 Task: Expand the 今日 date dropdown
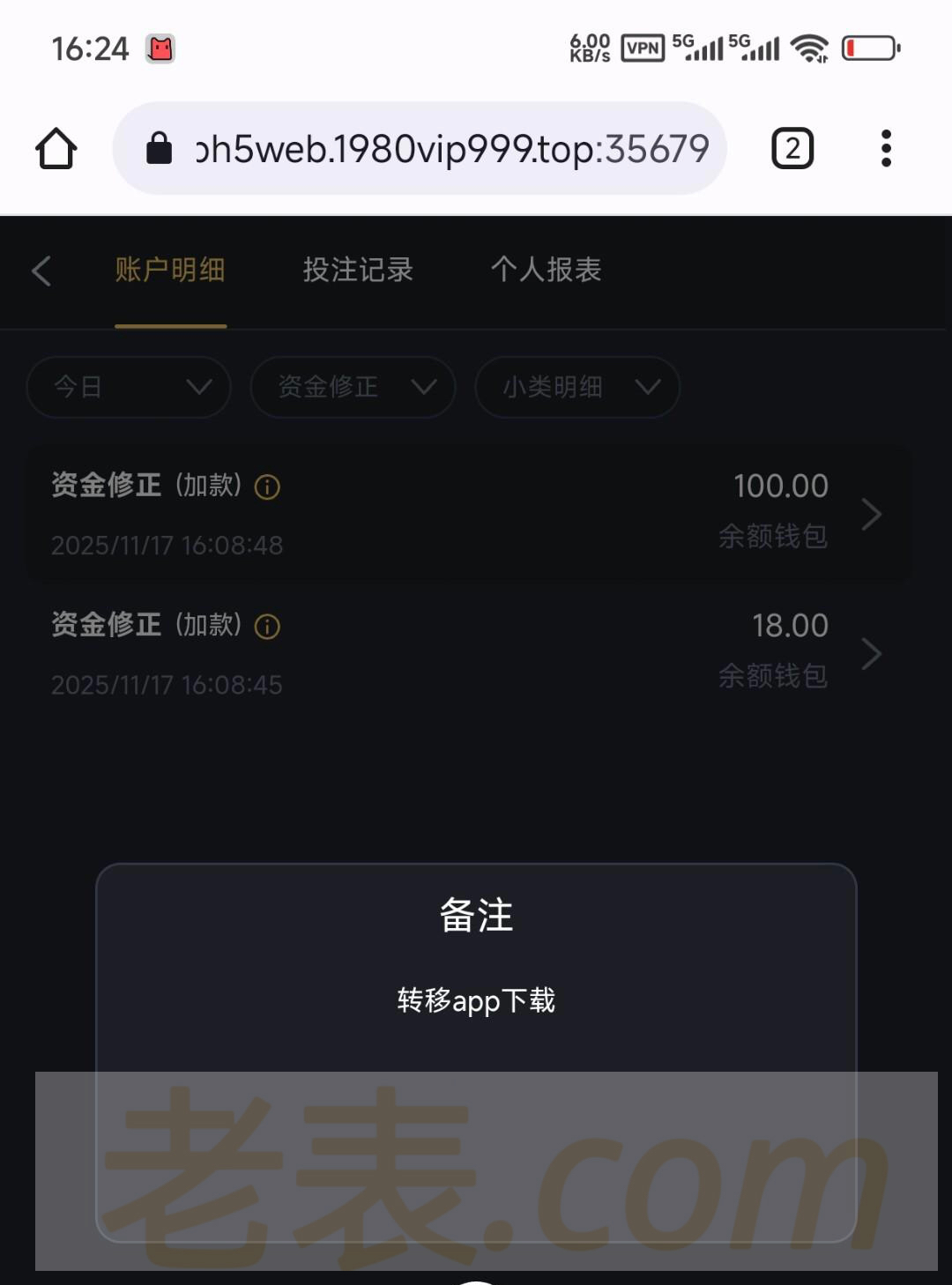coord(129,387)
